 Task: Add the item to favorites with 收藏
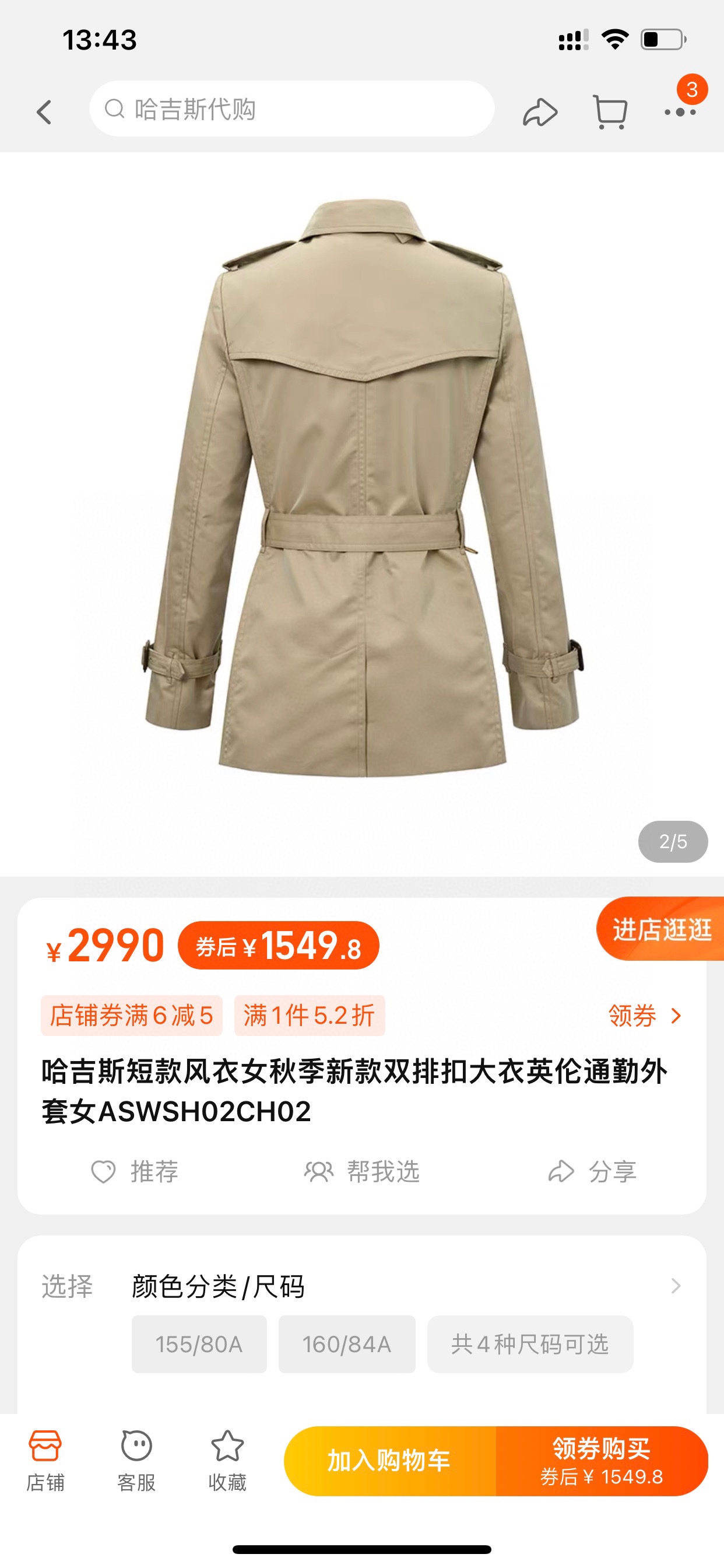click(227, 1459)
